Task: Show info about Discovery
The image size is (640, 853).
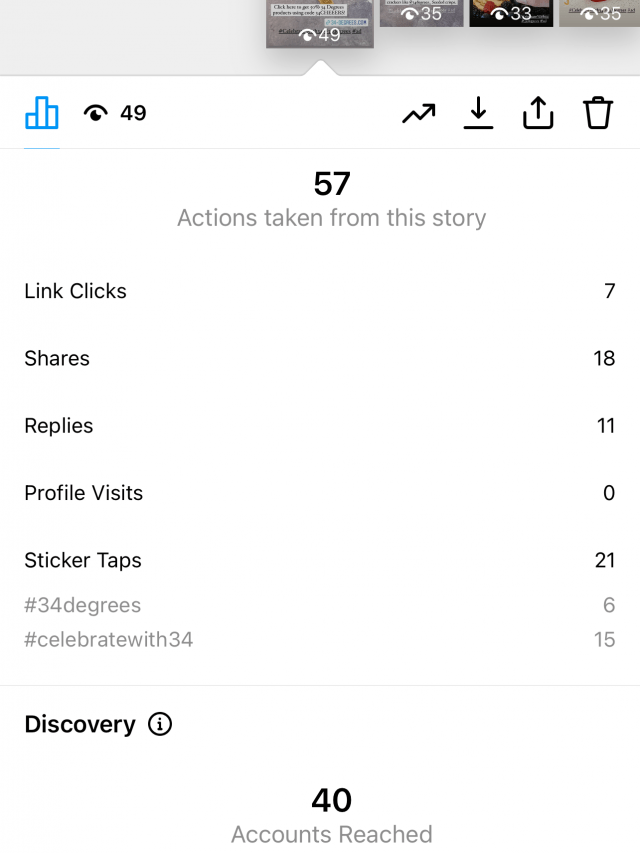Action: click(160, 725)
